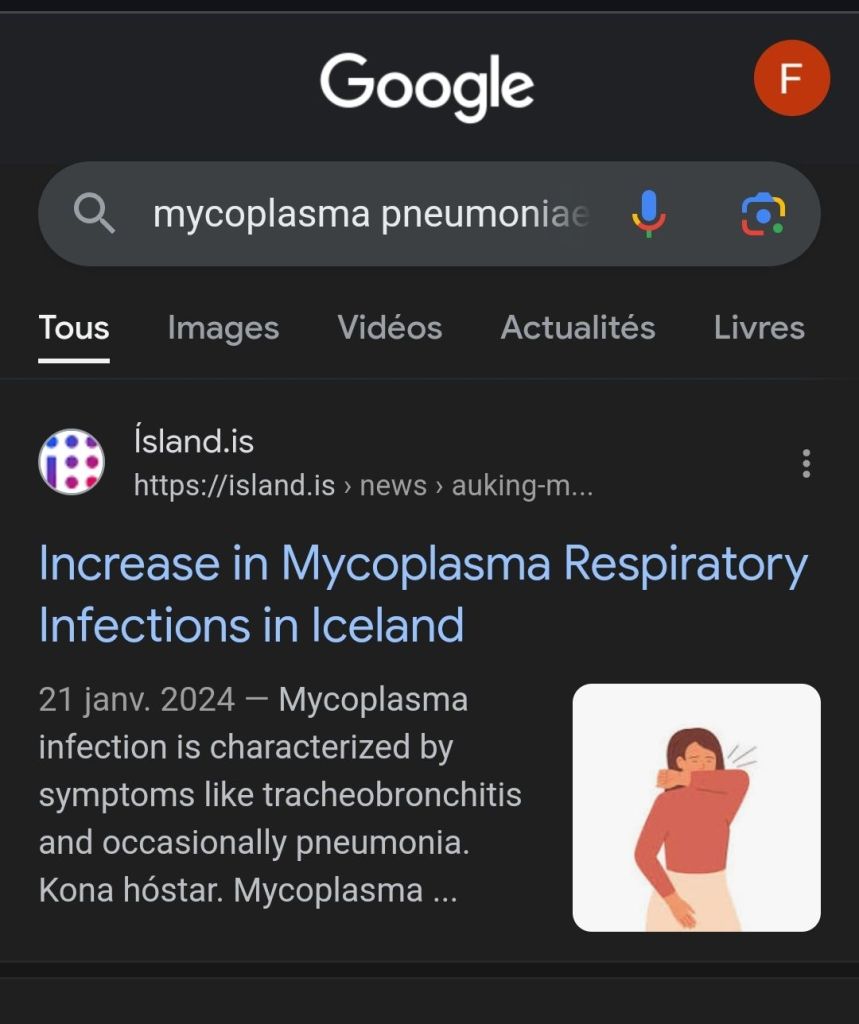
Task: Tap the search field showing mycoplasma pneumoniae
Action: coord(370,214)
